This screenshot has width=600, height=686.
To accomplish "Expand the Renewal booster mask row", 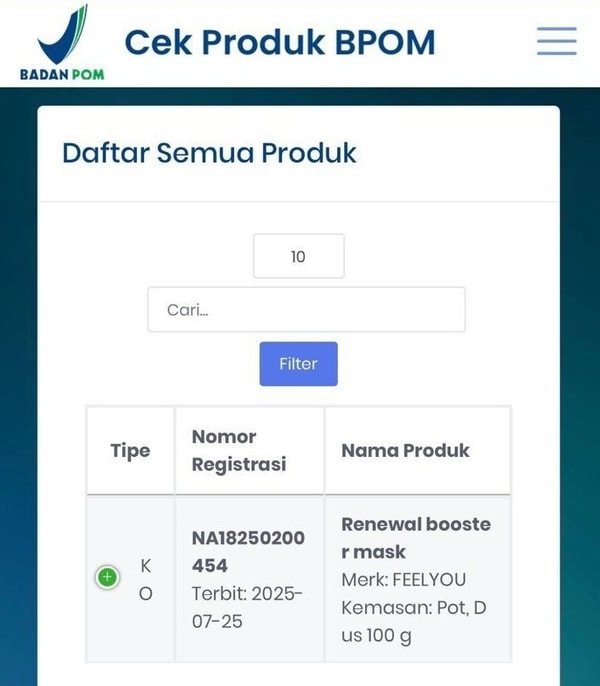I will point(107,578).
